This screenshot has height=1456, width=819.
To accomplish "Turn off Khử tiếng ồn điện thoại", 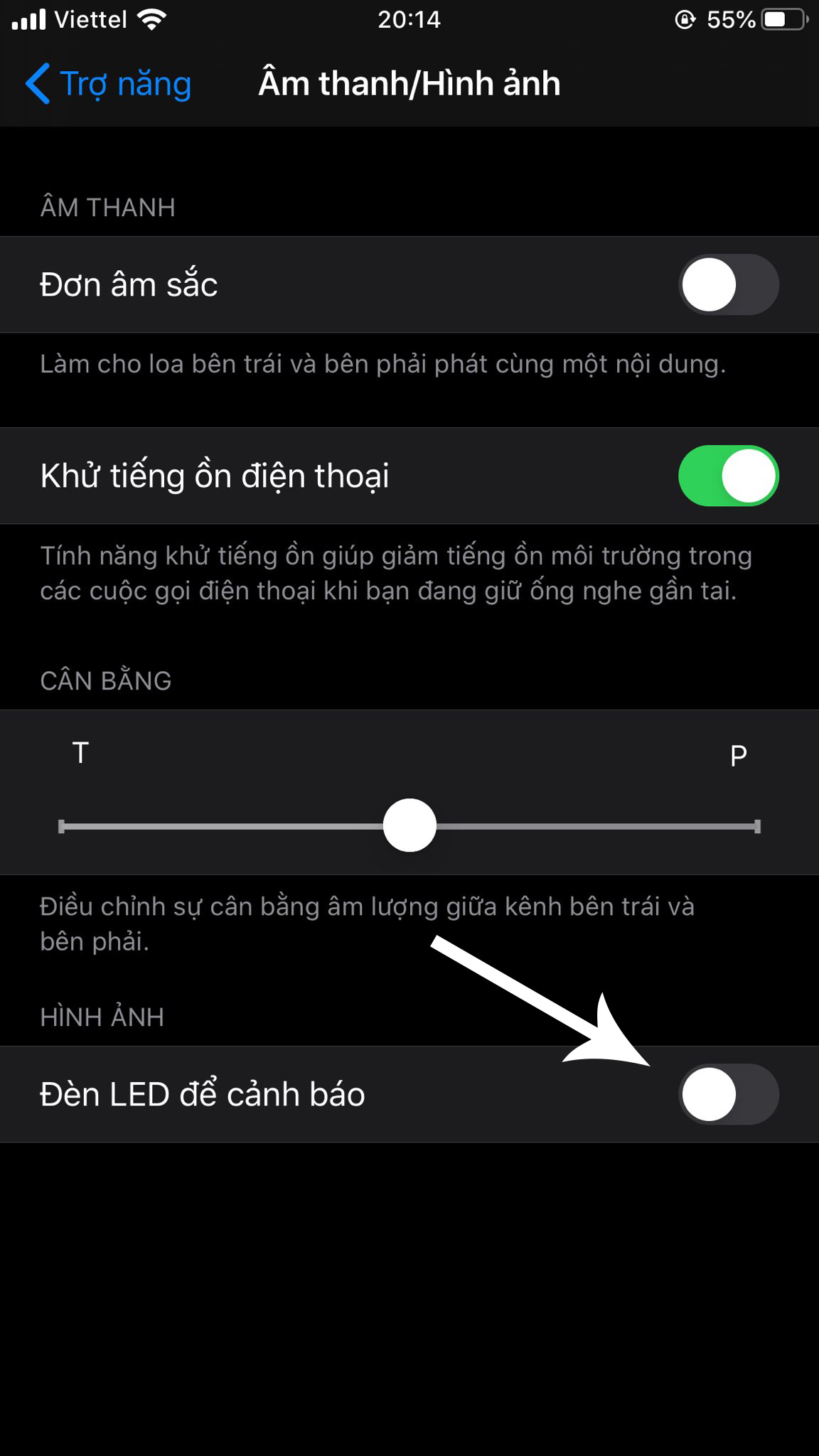I will coord(728,476).
